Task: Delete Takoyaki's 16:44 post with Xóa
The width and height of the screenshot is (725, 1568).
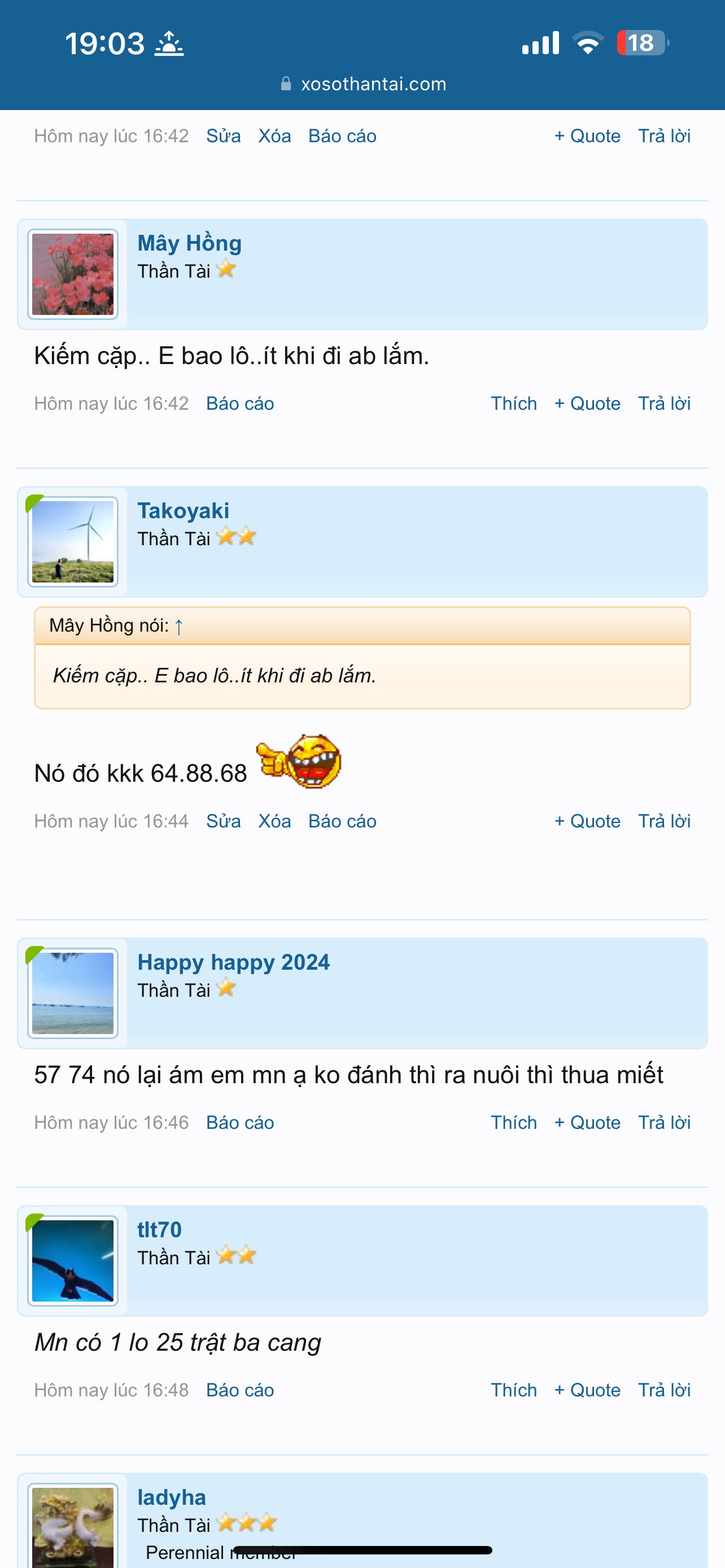Action: pos(274,821)
